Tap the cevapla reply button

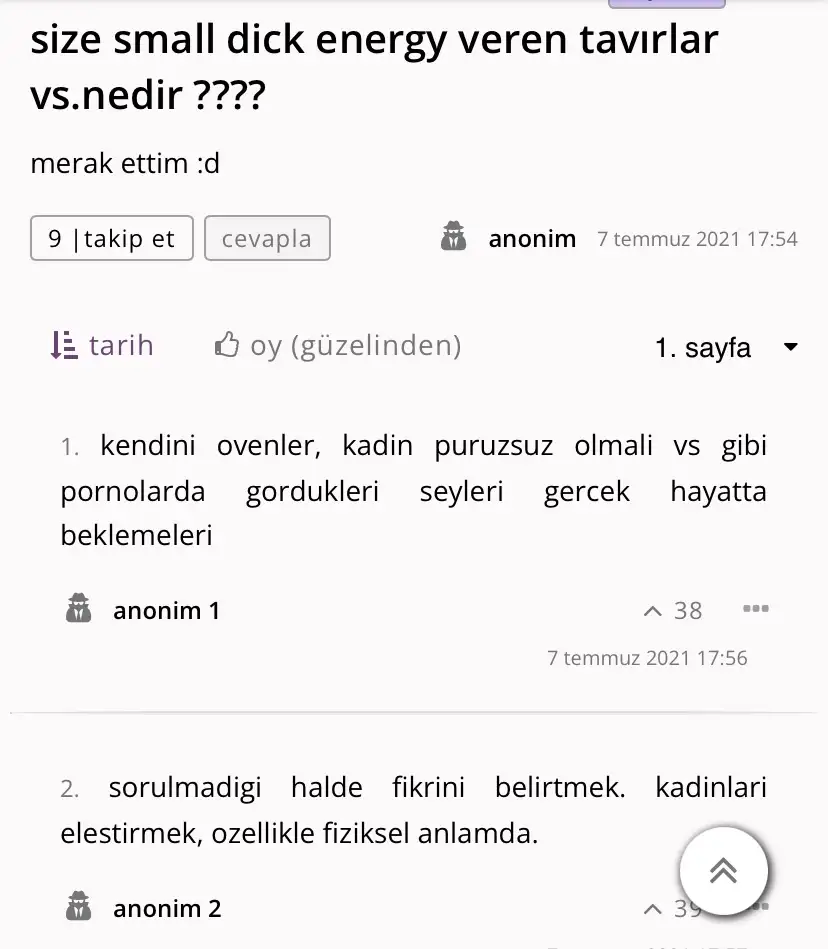pos(268,238)
